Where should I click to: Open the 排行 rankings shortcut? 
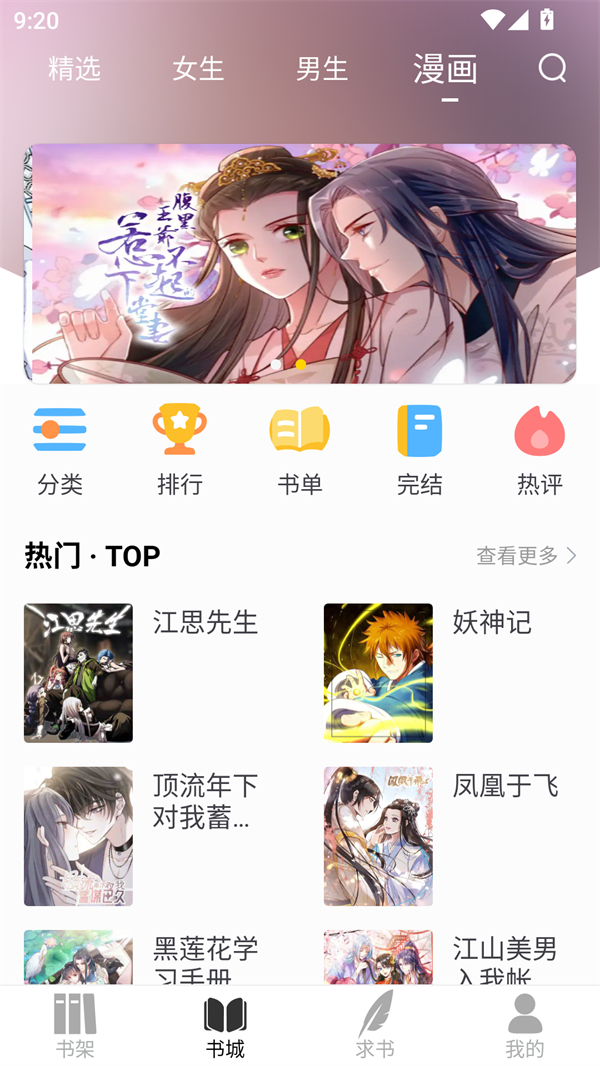pos(180,449)
